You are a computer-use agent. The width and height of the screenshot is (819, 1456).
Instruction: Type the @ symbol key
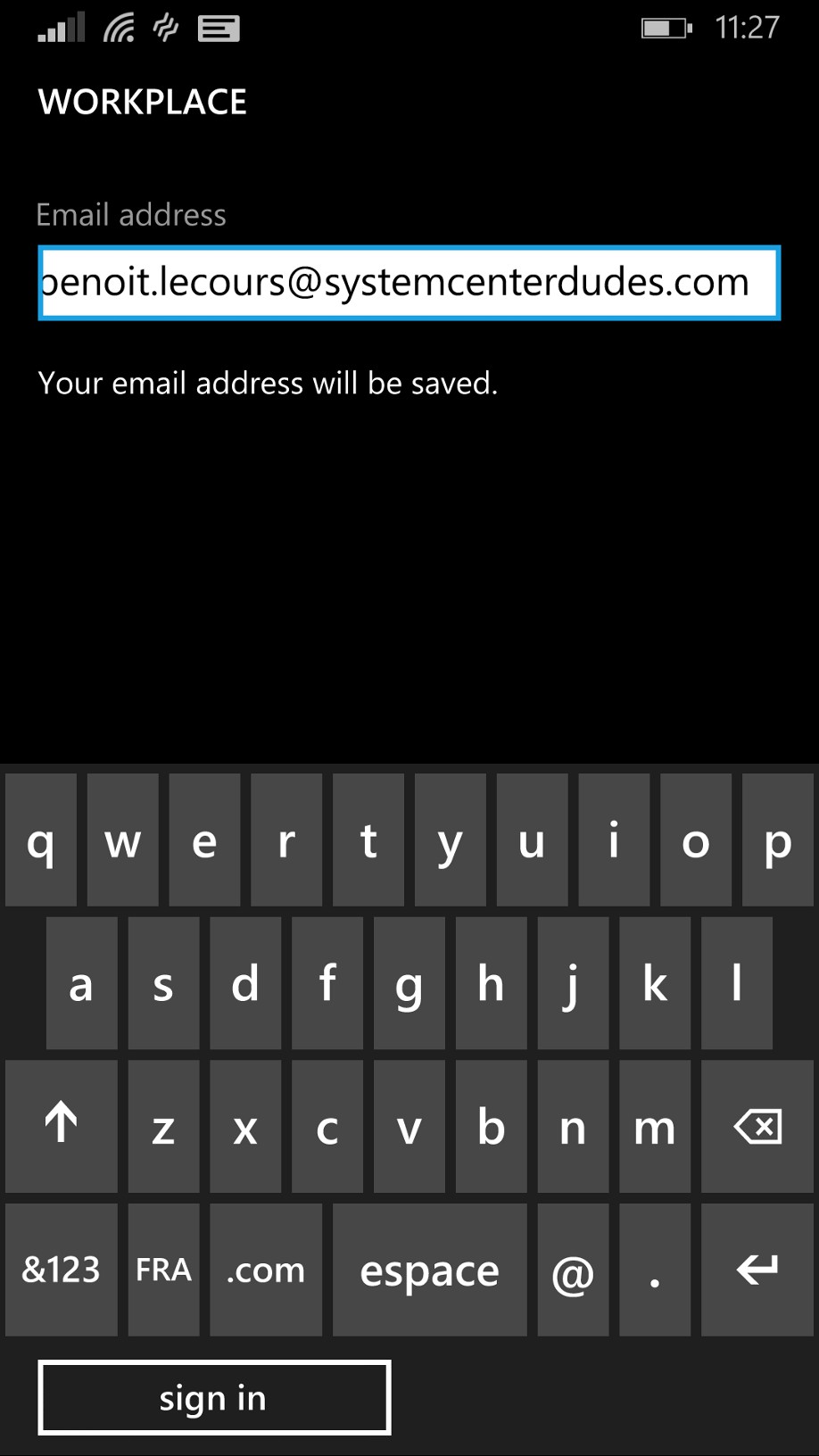tap(573, 1270)
